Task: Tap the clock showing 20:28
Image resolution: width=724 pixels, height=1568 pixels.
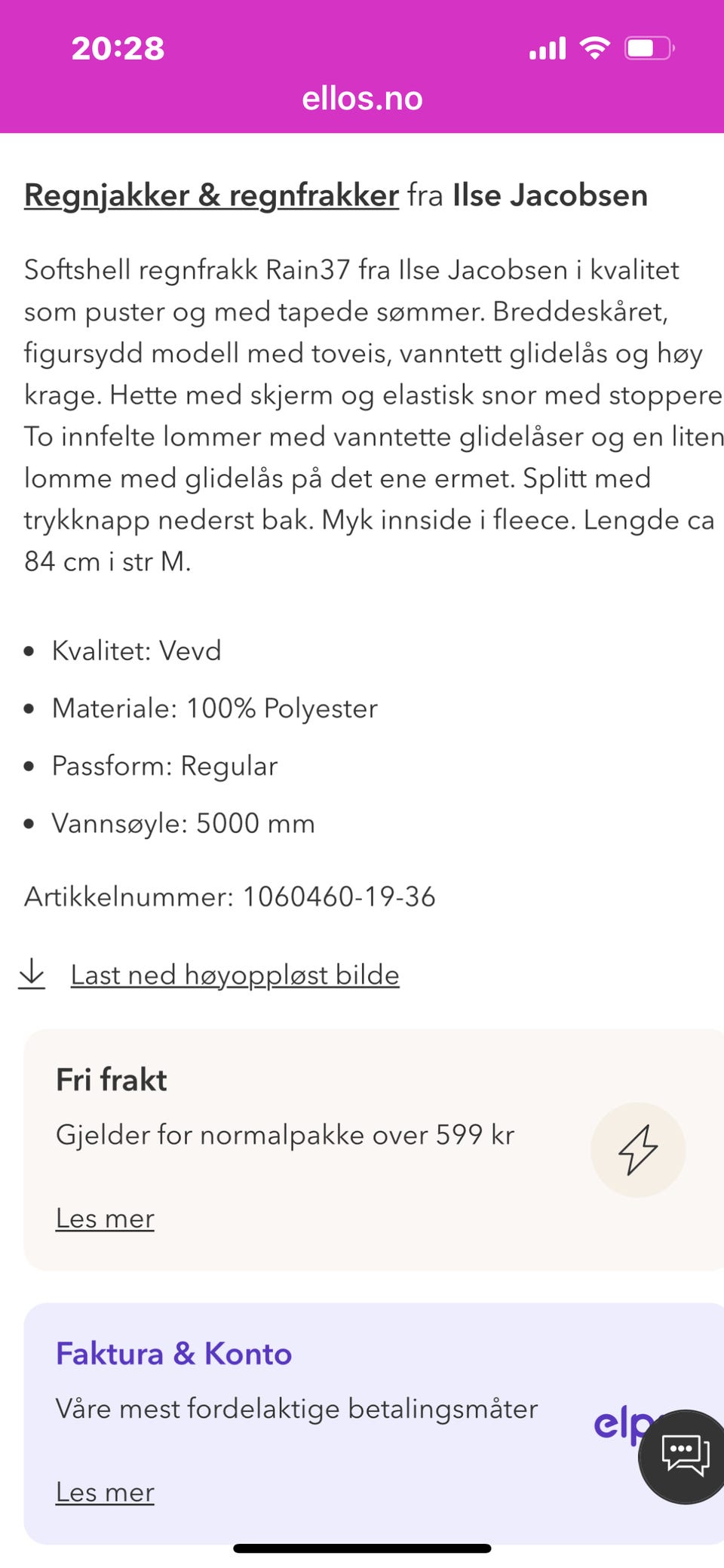Action: [x=117, y=48]
